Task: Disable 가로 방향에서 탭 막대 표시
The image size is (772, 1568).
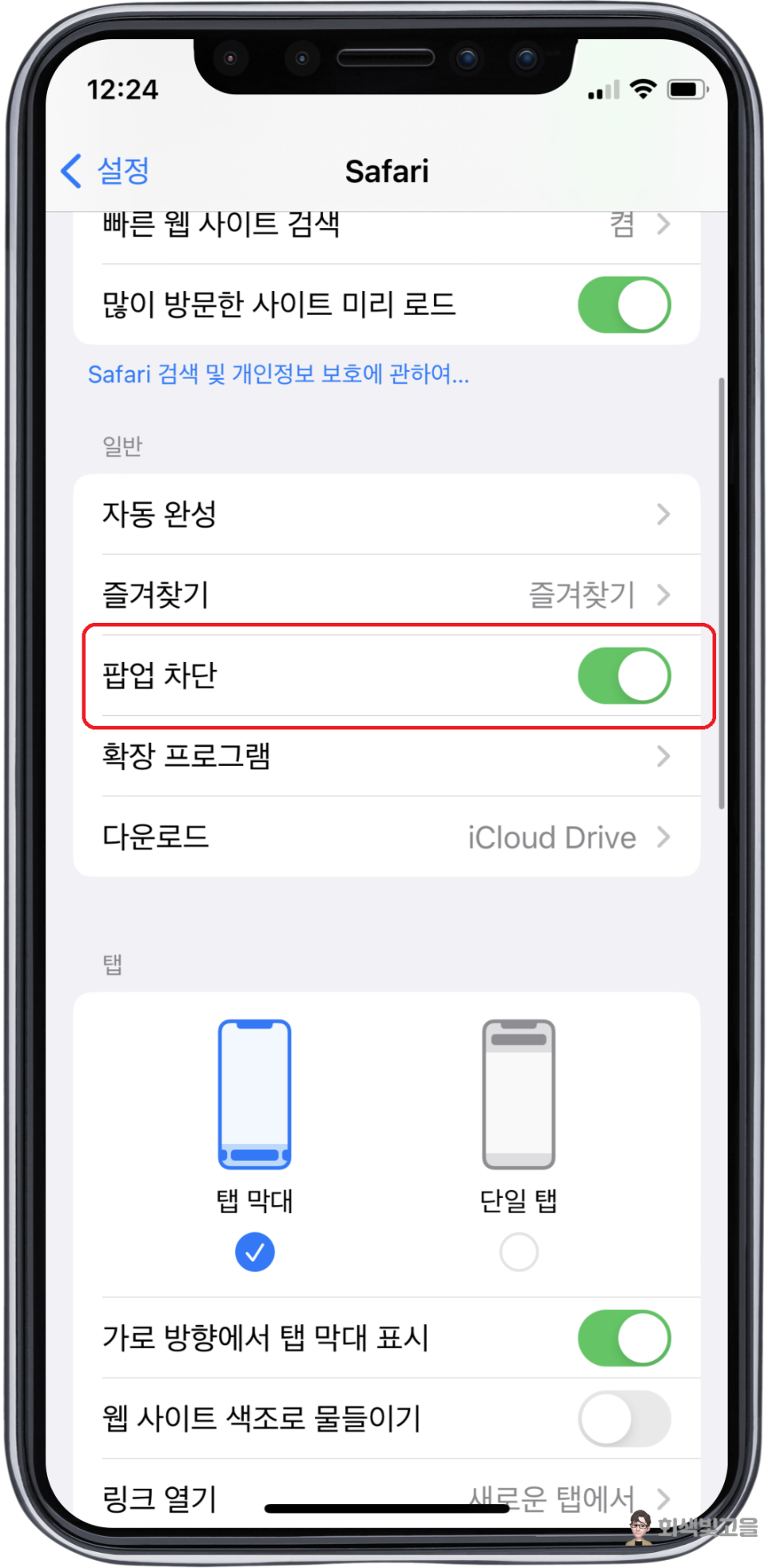Action: click(624, 1338)
